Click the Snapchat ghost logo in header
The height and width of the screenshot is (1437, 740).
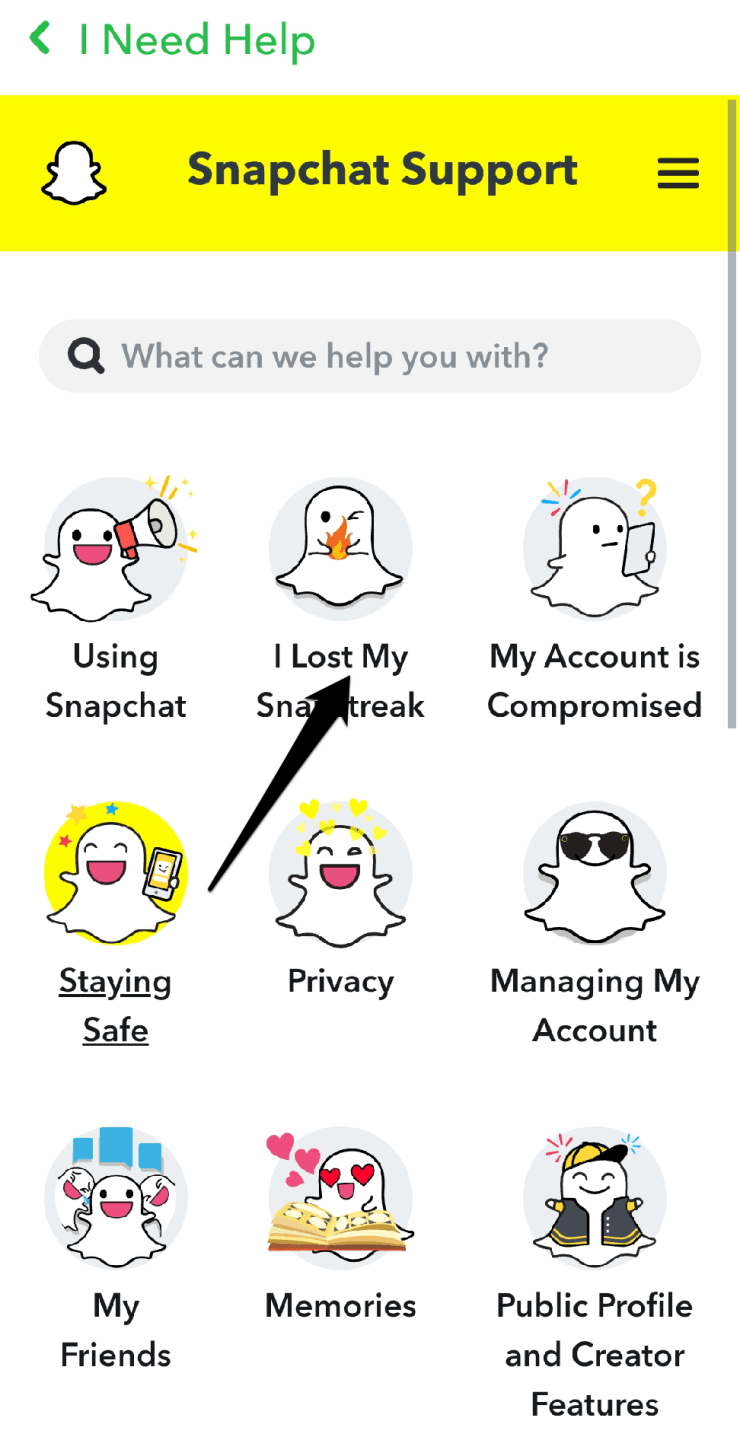click(73, 171)
